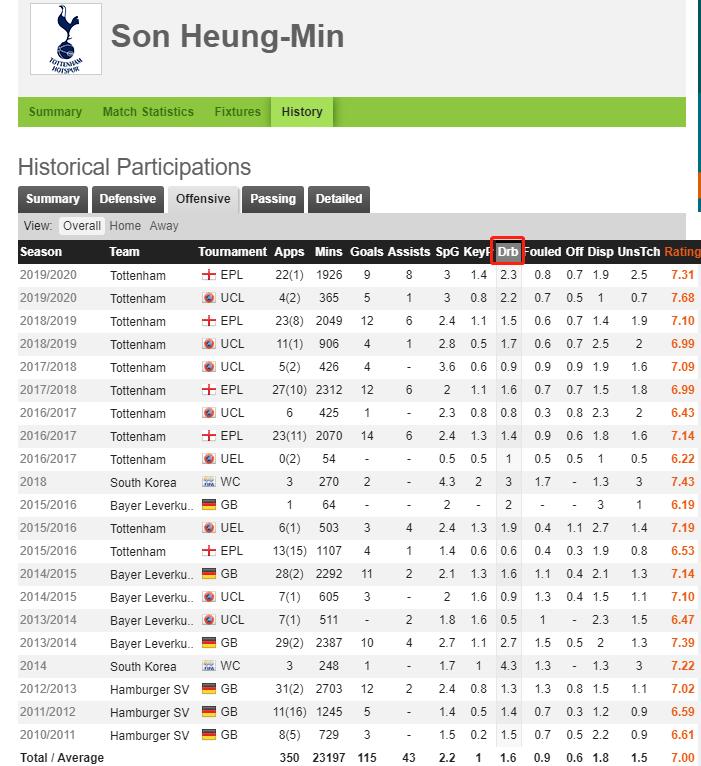Sort the table by UnsTch column
Viewport: 701px width, 766px height.
tap(639, 252)
